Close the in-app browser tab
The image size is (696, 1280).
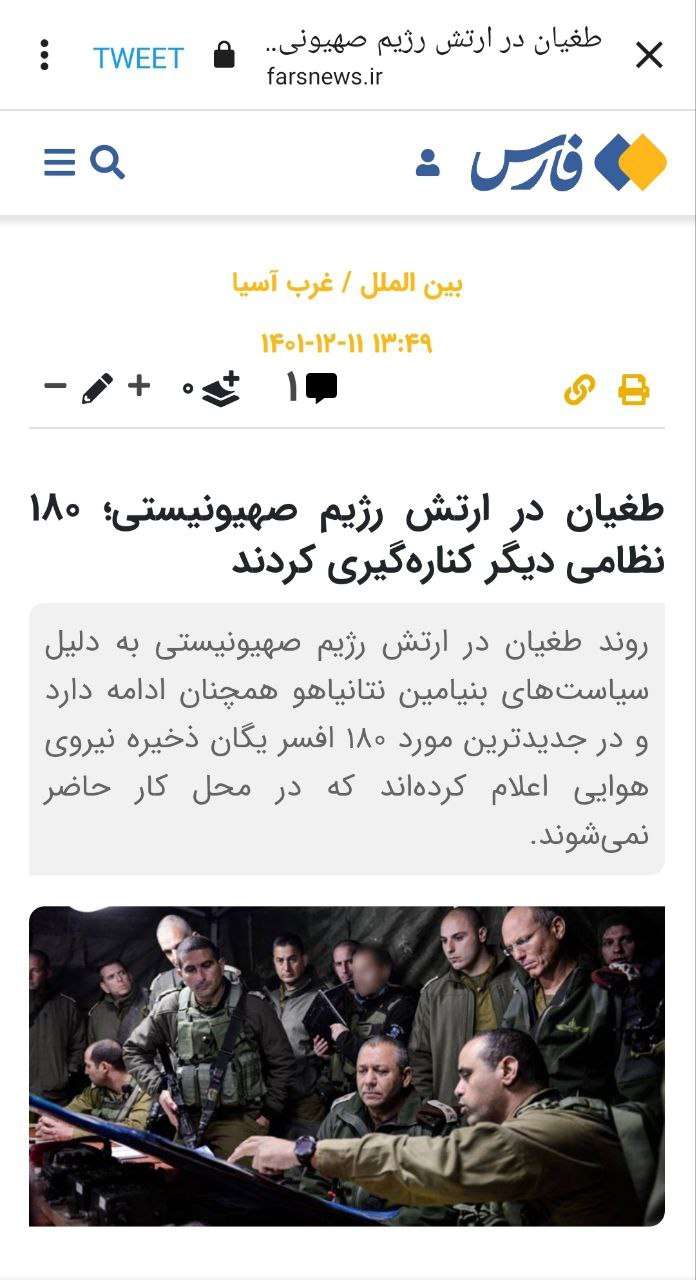point(649,56)
